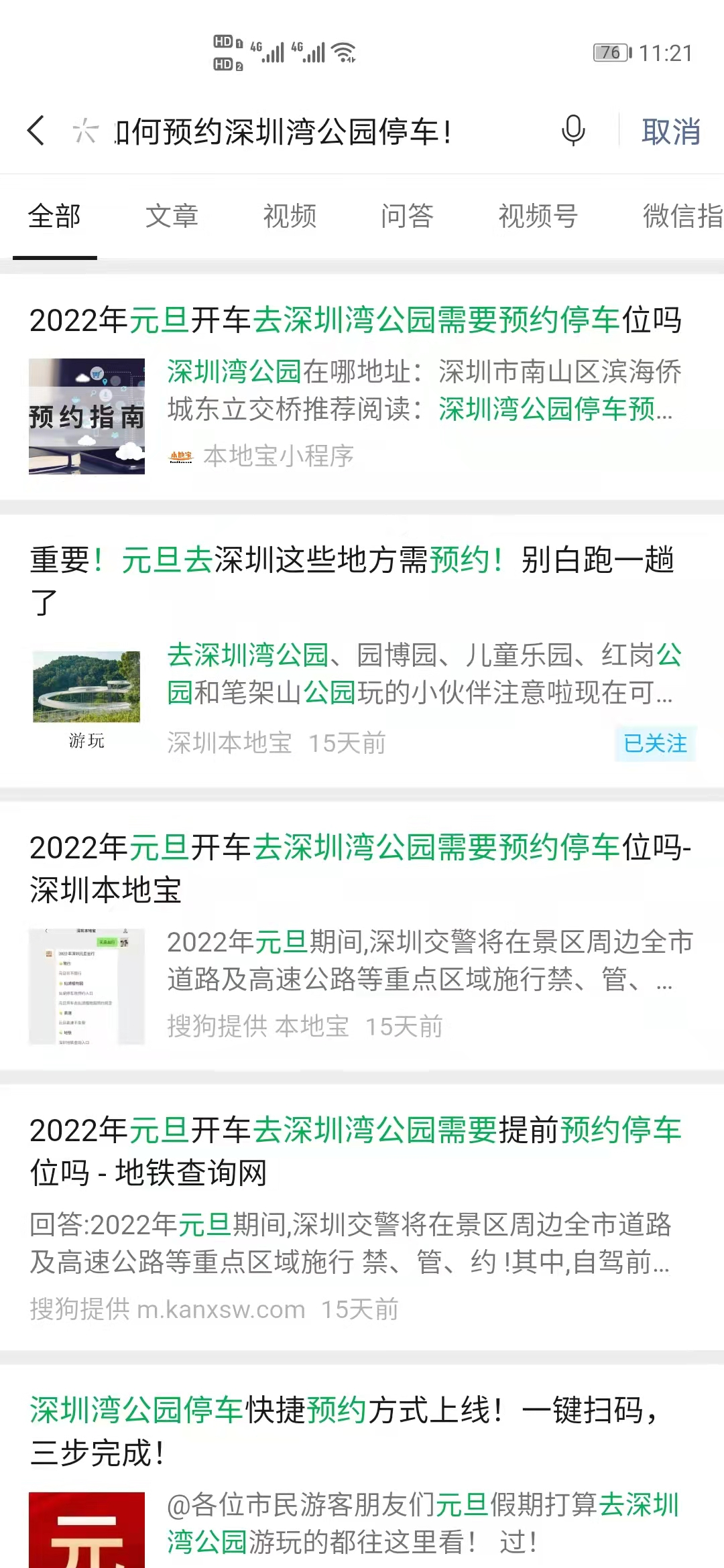The height and width of the screenshot is (1568, 724).
Task: Go back using the back arrow
Action: tap(37, 131)
